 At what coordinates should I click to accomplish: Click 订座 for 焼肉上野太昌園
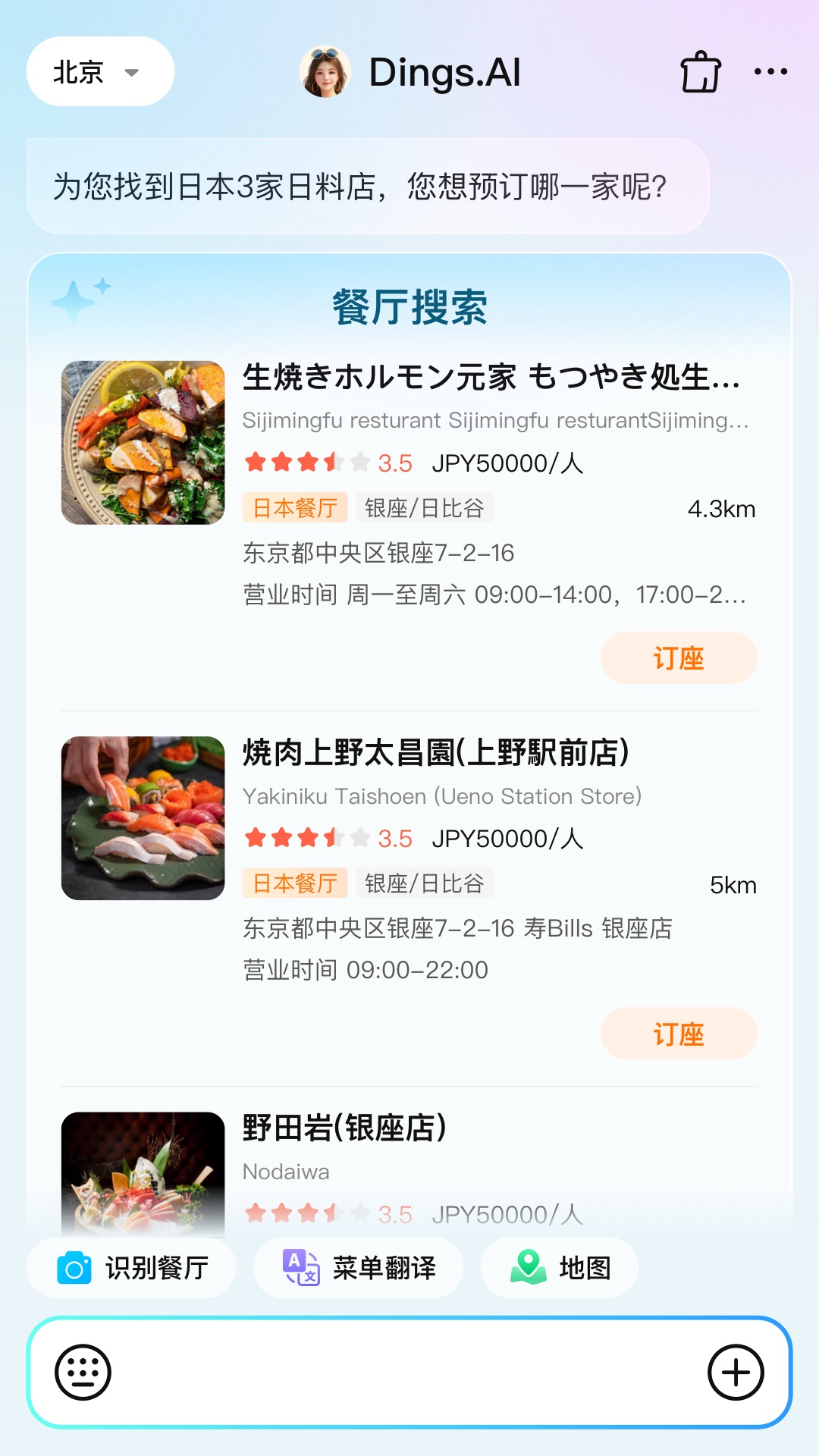pos(679,1034)
